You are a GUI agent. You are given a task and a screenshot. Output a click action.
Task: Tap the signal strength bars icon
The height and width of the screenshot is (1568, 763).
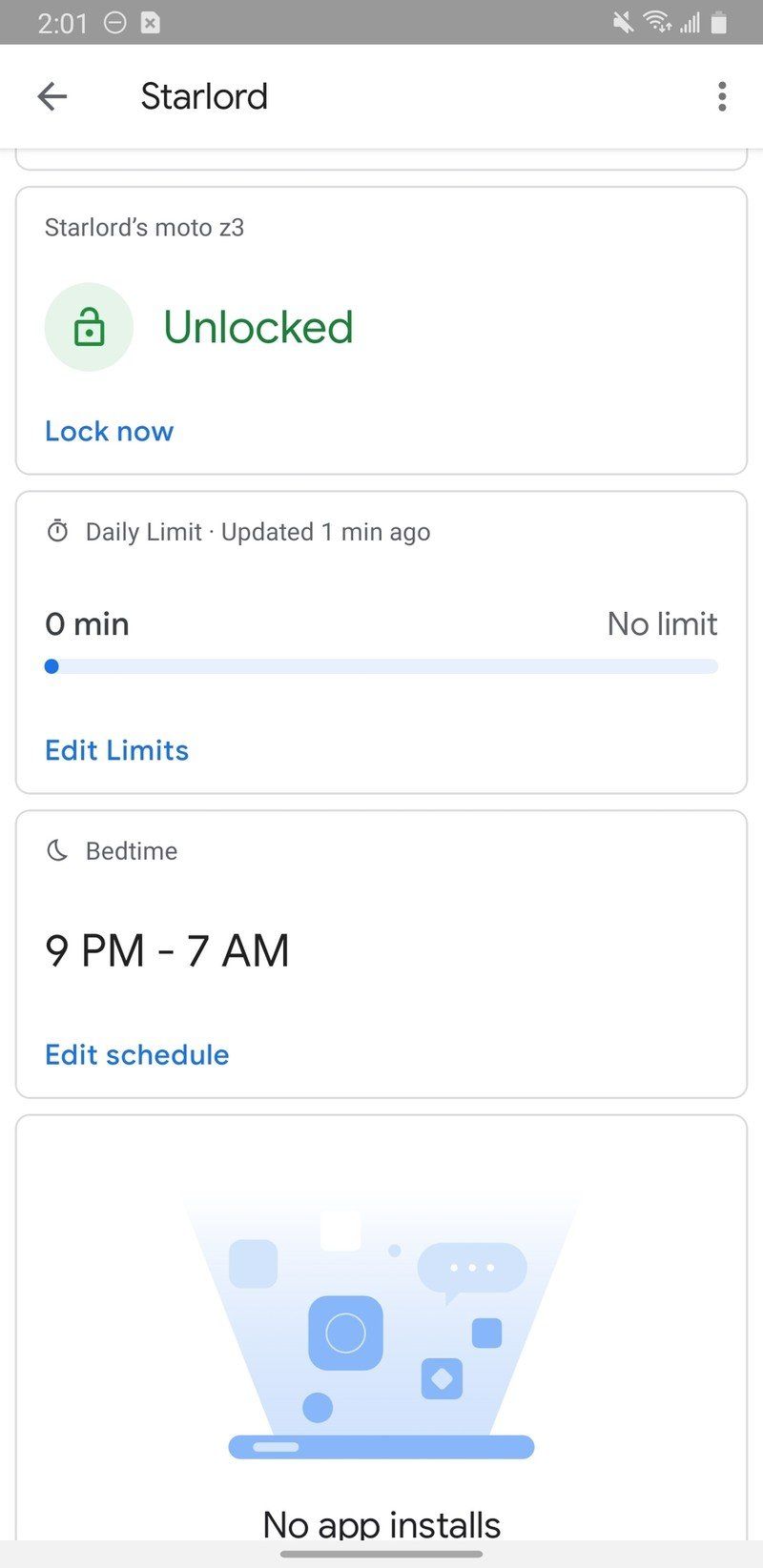pyautogui.click(x=689, y=23)
